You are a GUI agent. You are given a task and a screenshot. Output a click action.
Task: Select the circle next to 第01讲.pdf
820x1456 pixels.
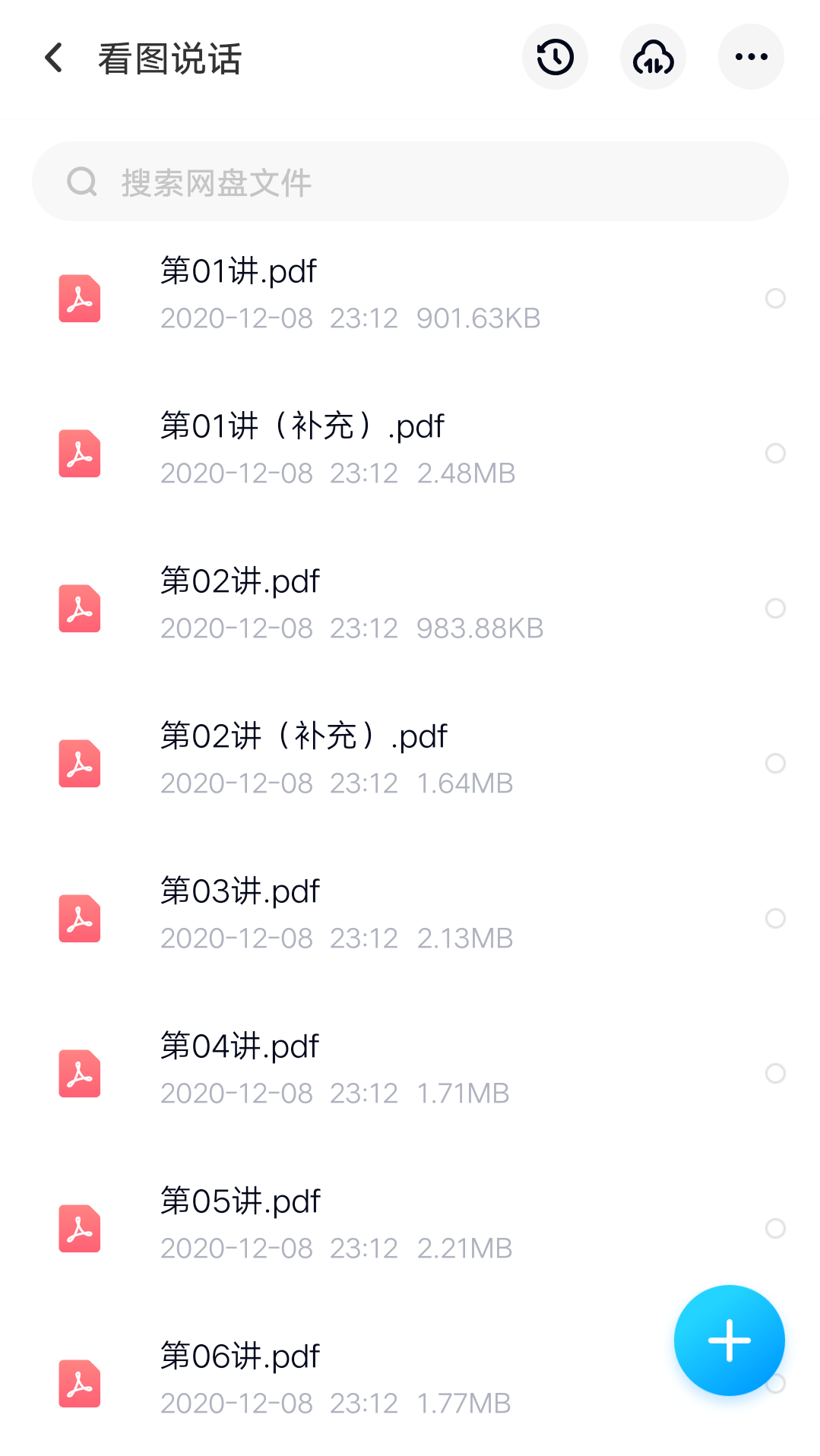(775, 298)
